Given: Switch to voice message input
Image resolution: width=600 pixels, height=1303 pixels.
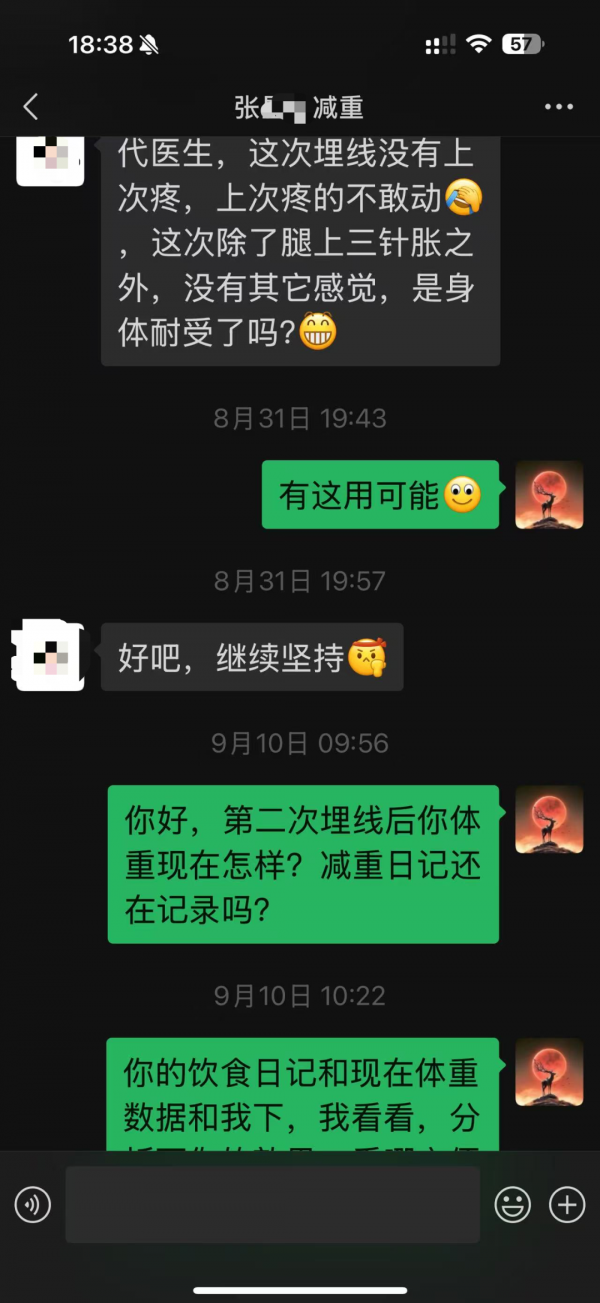Looking at the screenshot, I should click(33, 1205).
